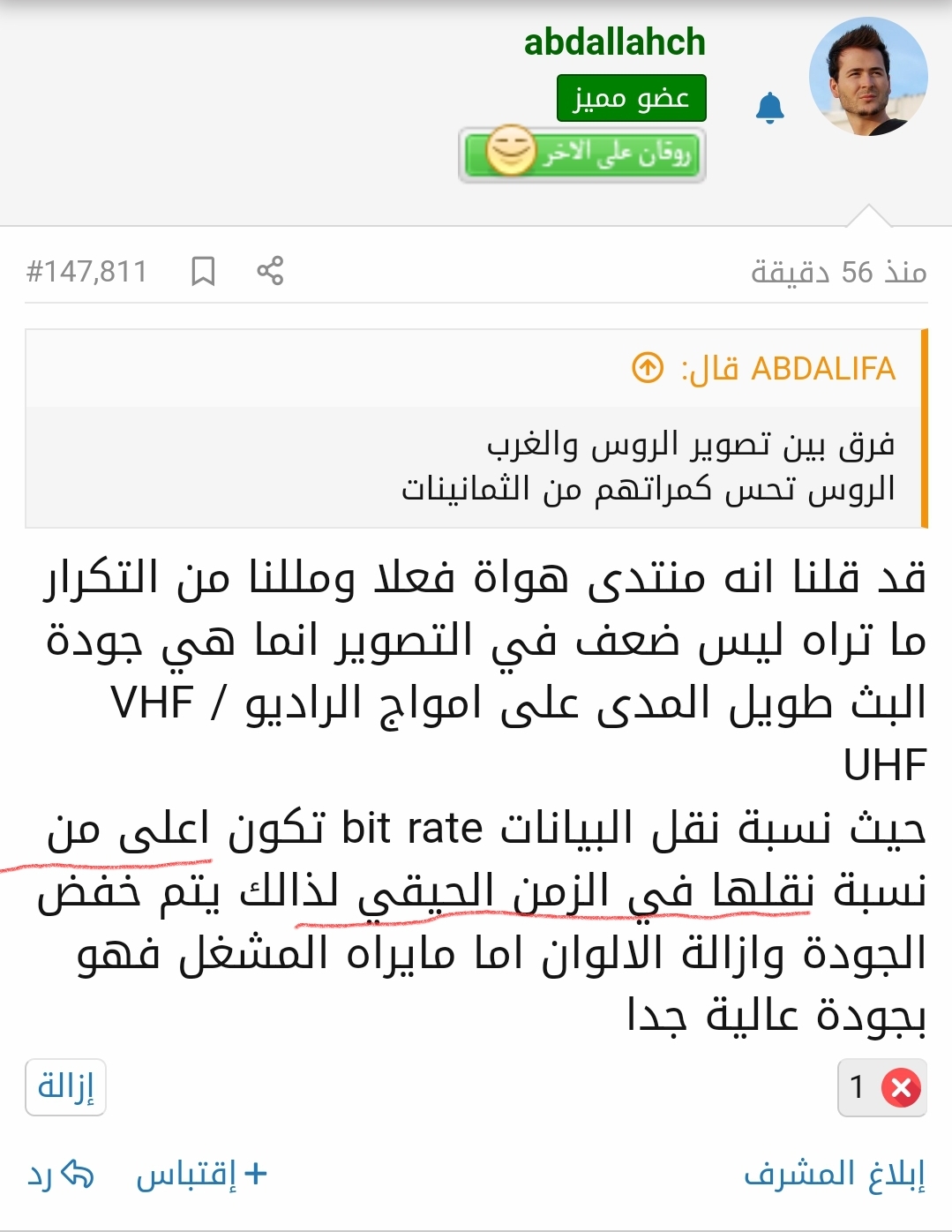View the reaction count with red X
Viewport: 952px width, 1232px height.
pos(881,1087)
